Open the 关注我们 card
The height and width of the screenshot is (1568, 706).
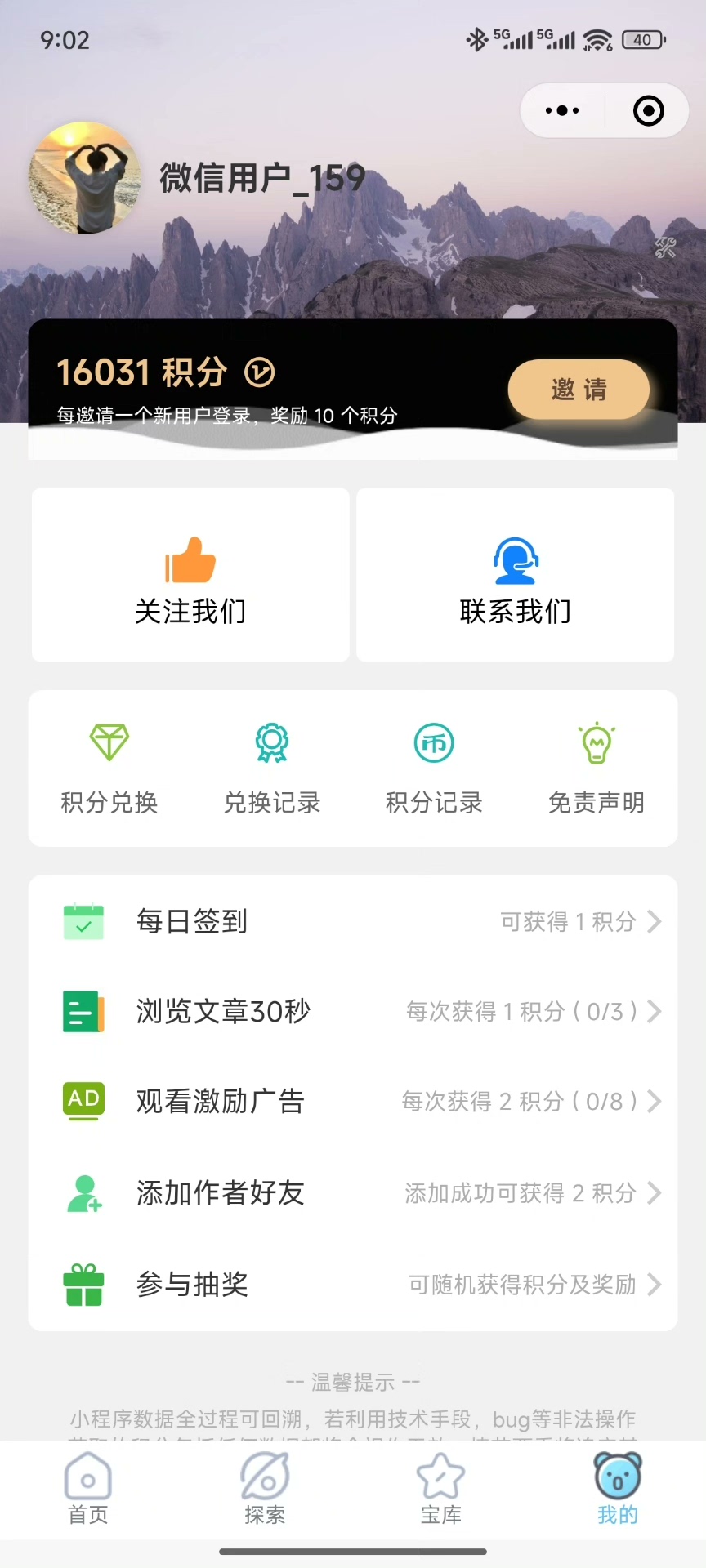[190, 575]
